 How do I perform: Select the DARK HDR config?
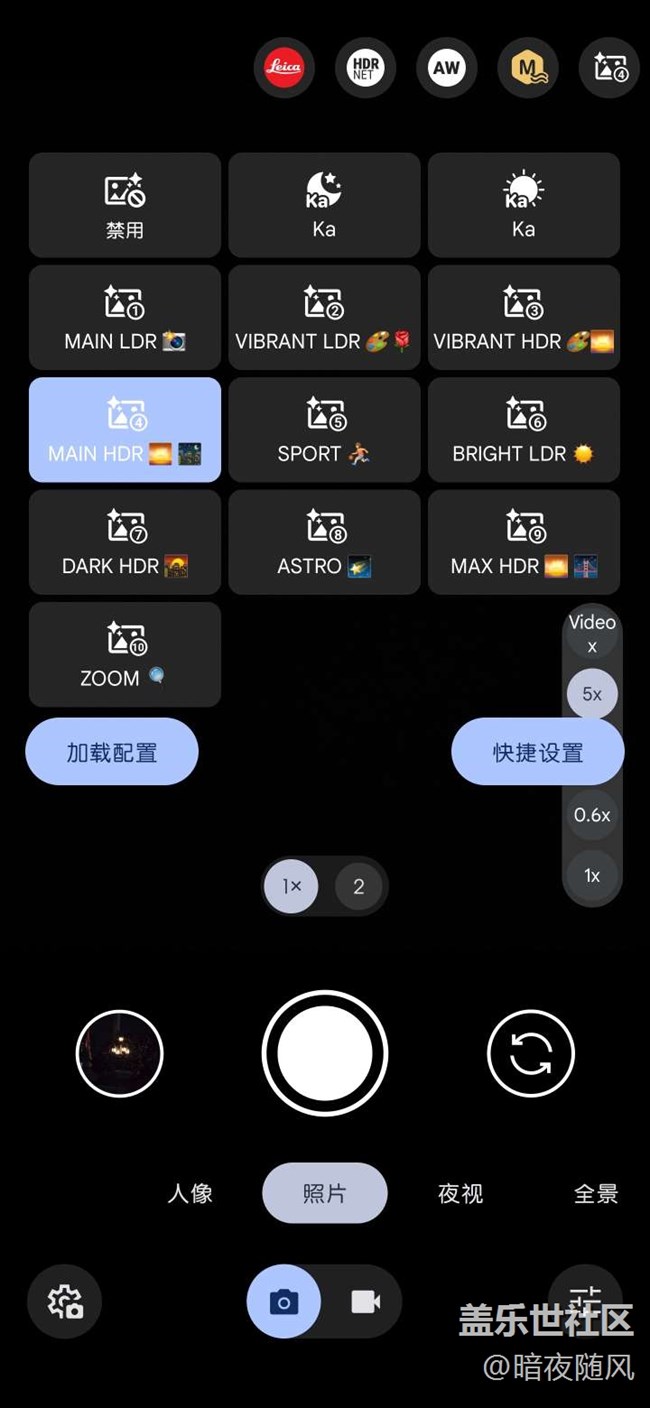point(125,542)
